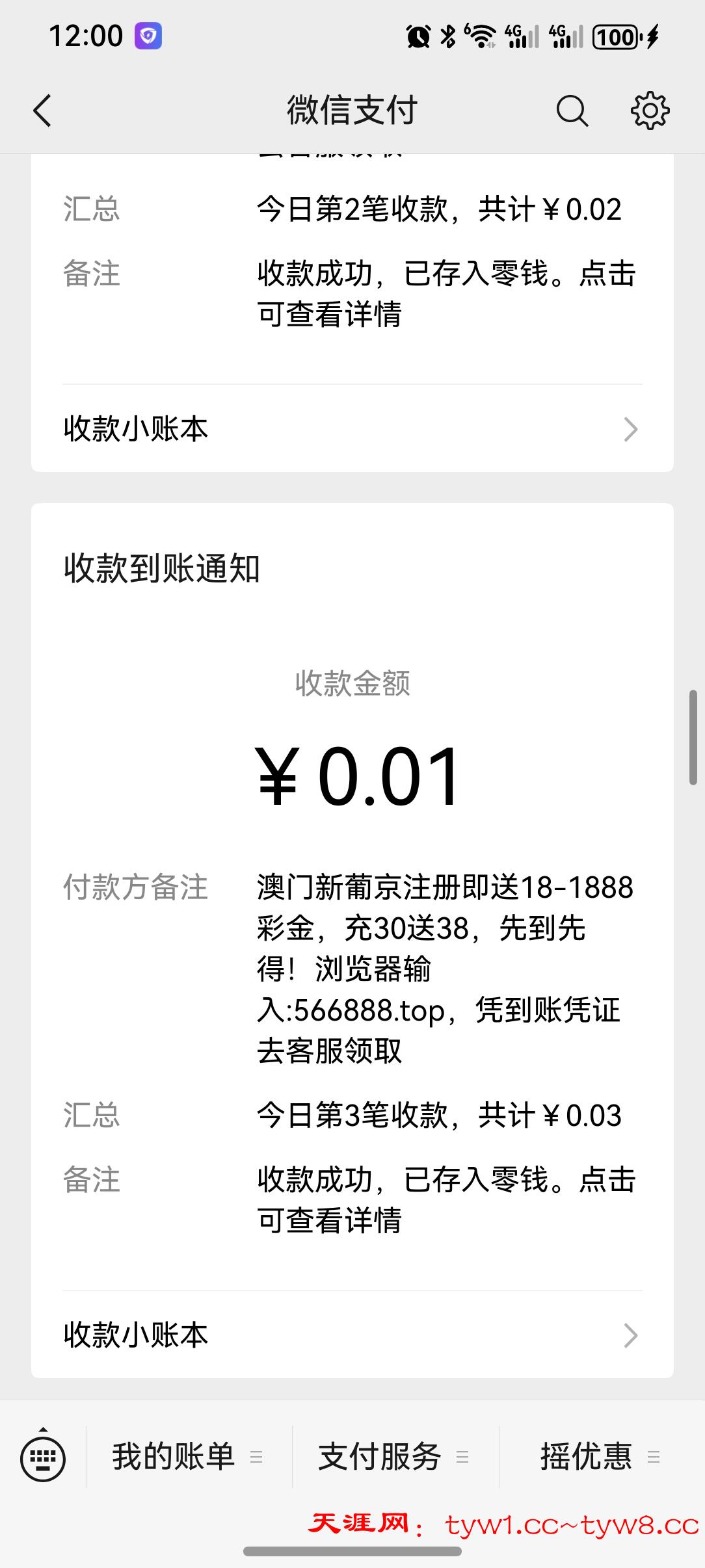Expand the 支付服务 menu
This screenshot has height=1568, width=705.
click(x=394, y=1457)
